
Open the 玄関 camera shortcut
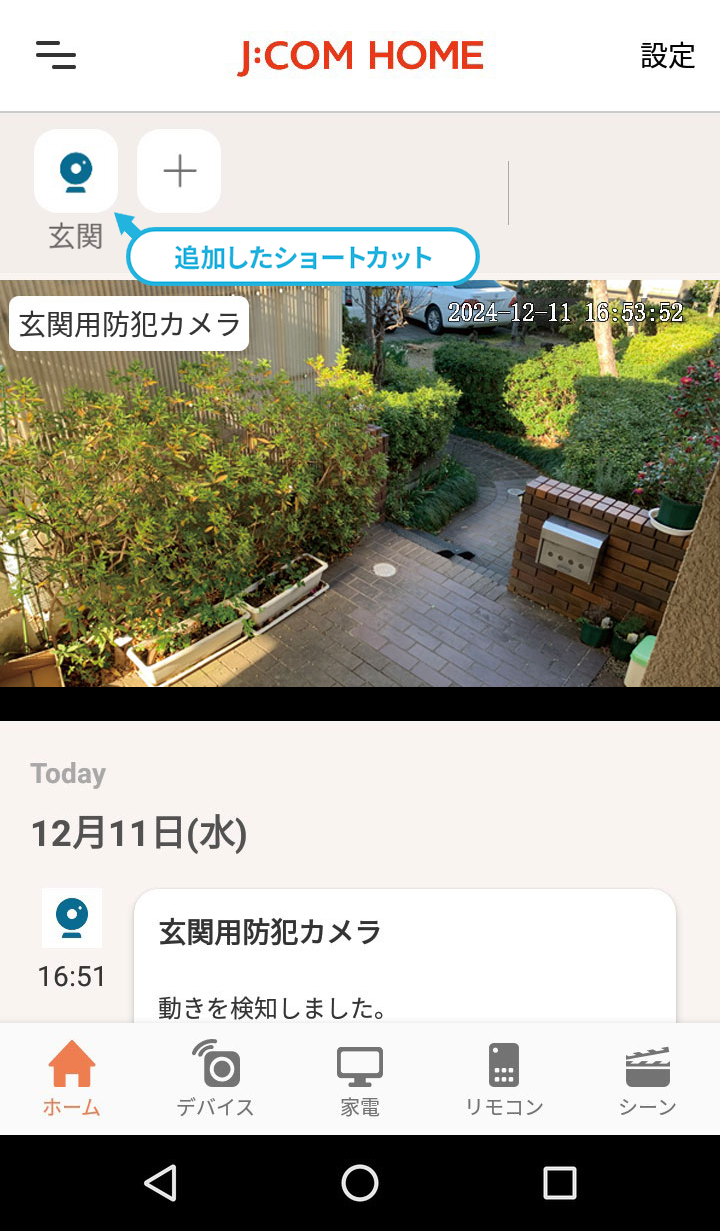click(76, 171)
